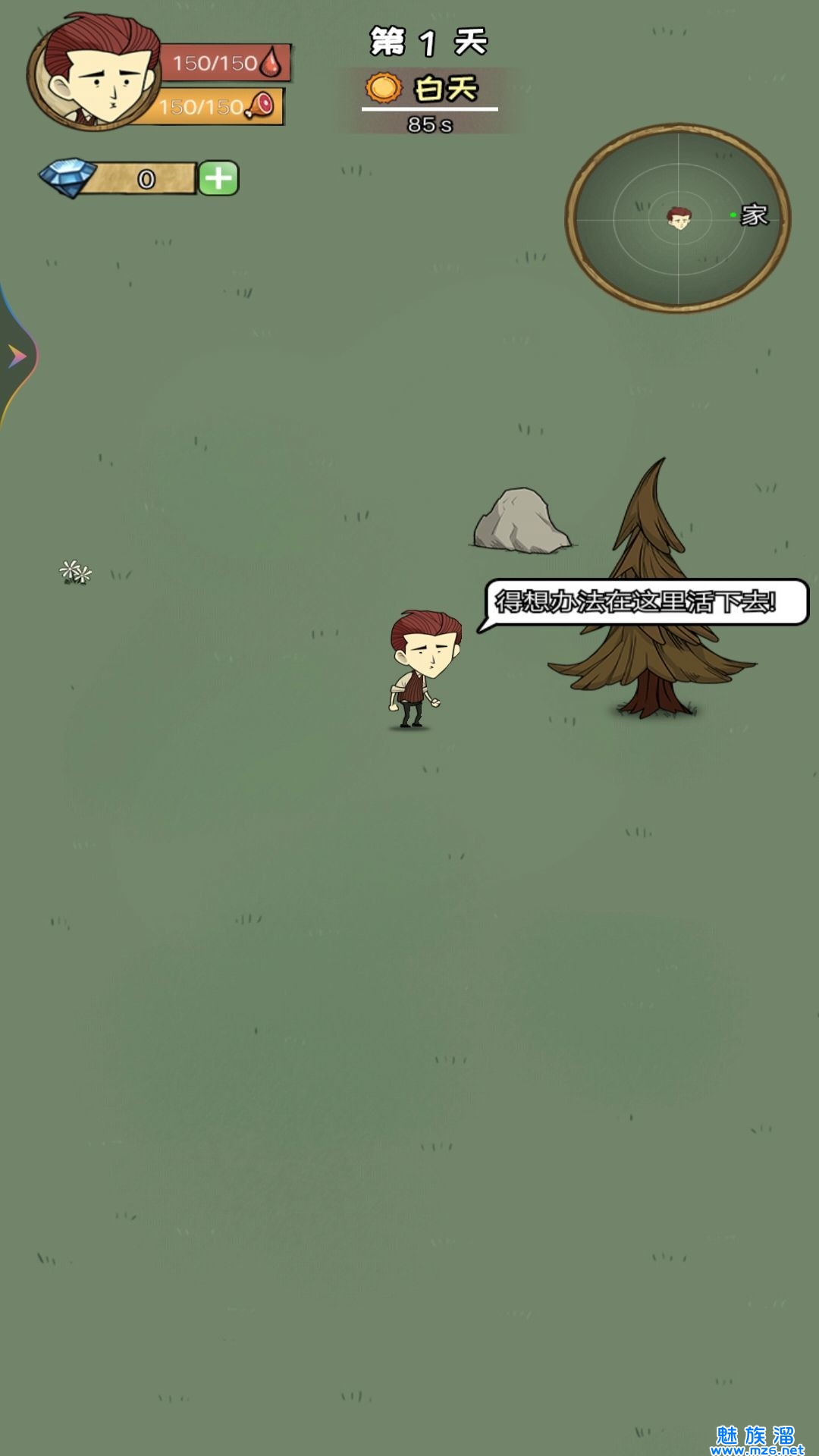819x1456 pixels.
Task: Open the character portrait avatar
Action: [93, 71]
